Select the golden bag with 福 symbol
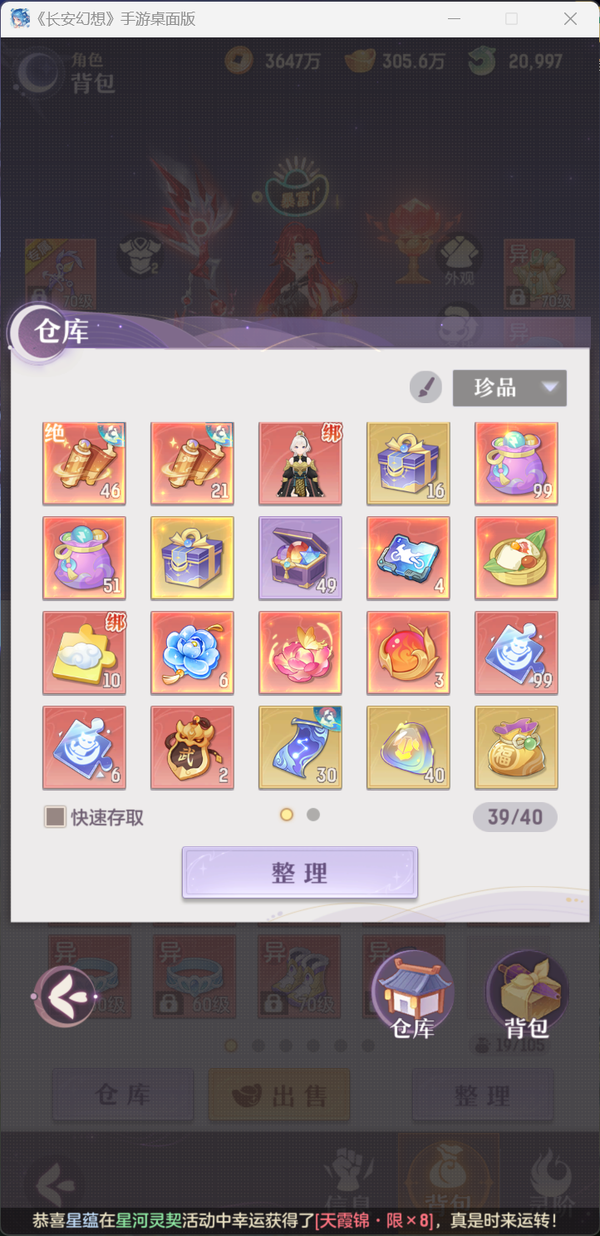Screen dimensions: 600x1236 (x=516, y=748)
